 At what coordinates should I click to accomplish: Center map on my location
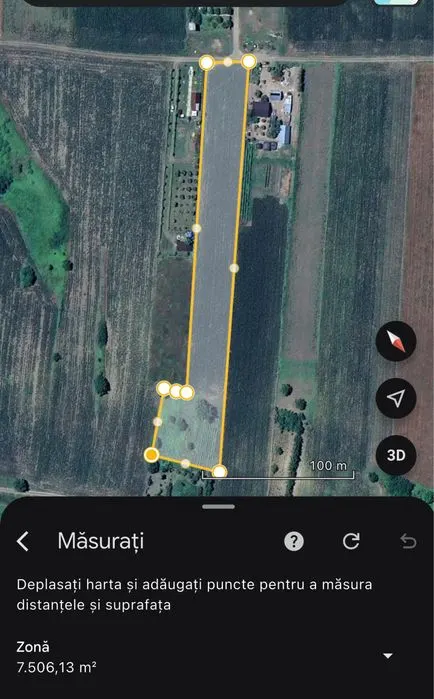pos(396,398)
